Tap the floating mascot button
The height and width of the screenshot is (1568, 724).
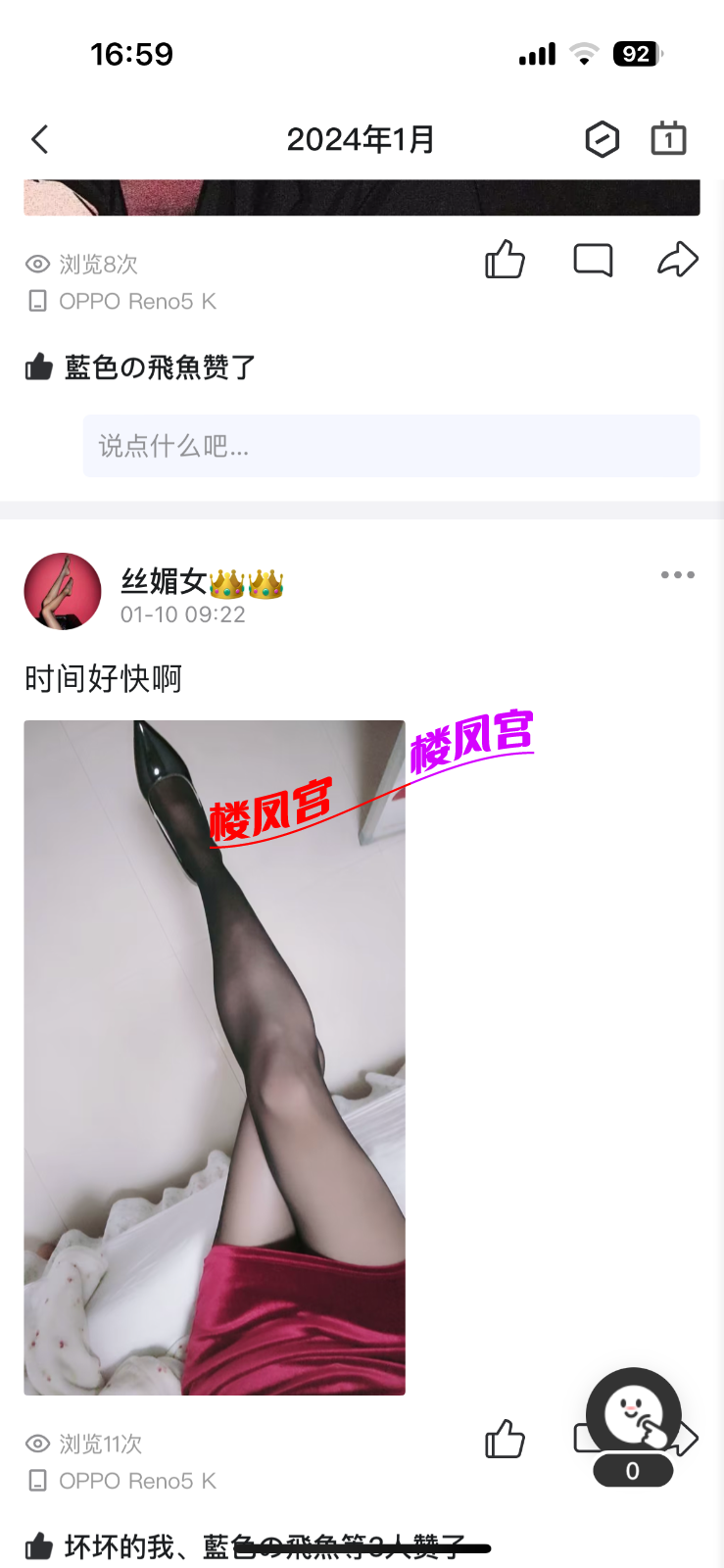coord(633,1416)
